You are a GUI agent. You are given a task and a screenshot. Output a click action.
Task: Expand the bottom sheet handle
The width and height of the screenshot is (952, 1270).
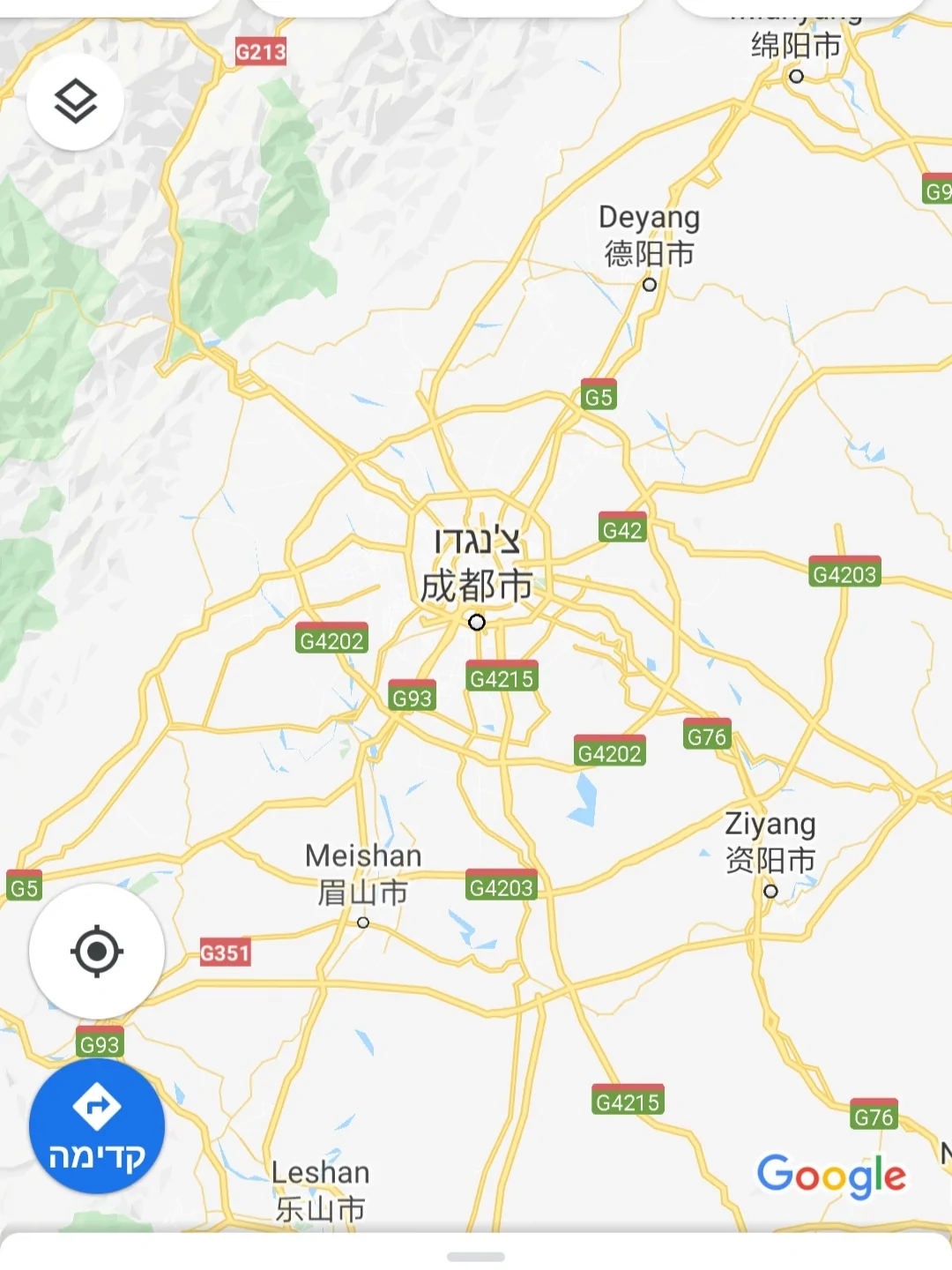(476, 1256)
